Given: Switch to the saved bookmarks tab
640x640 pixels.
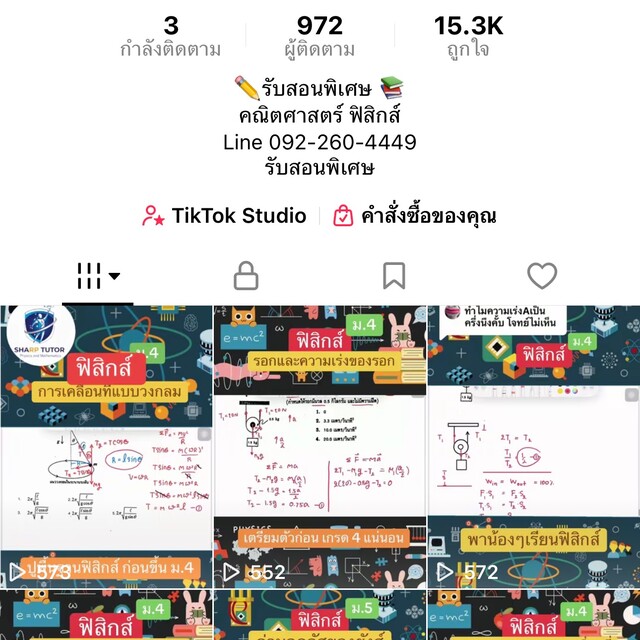Looking at the screenshot, I should (394, 276).
